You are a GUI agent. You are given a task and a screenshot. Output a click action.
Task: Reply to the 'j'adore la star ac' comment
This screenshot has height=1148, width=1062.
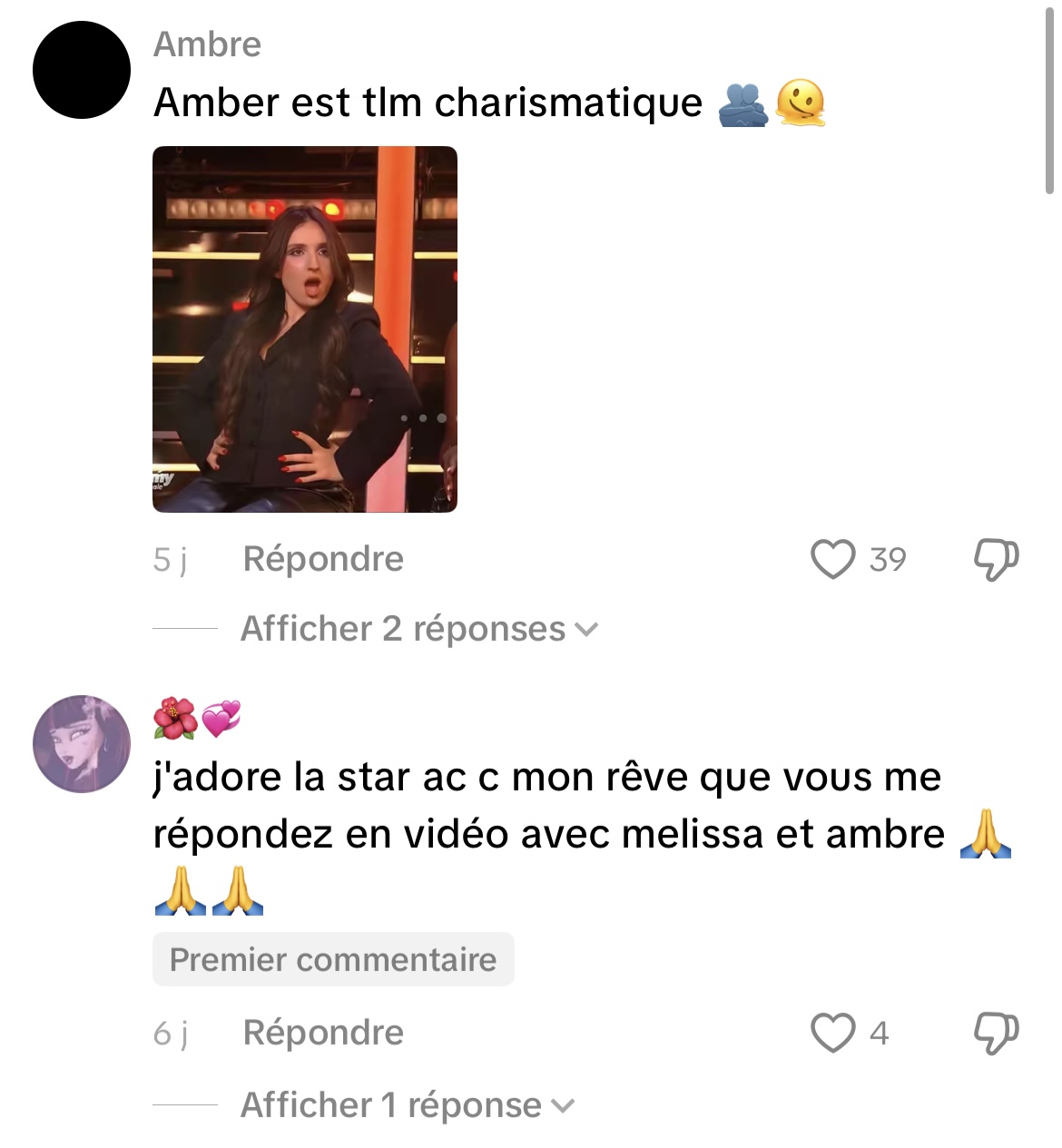coord(323,1033)
